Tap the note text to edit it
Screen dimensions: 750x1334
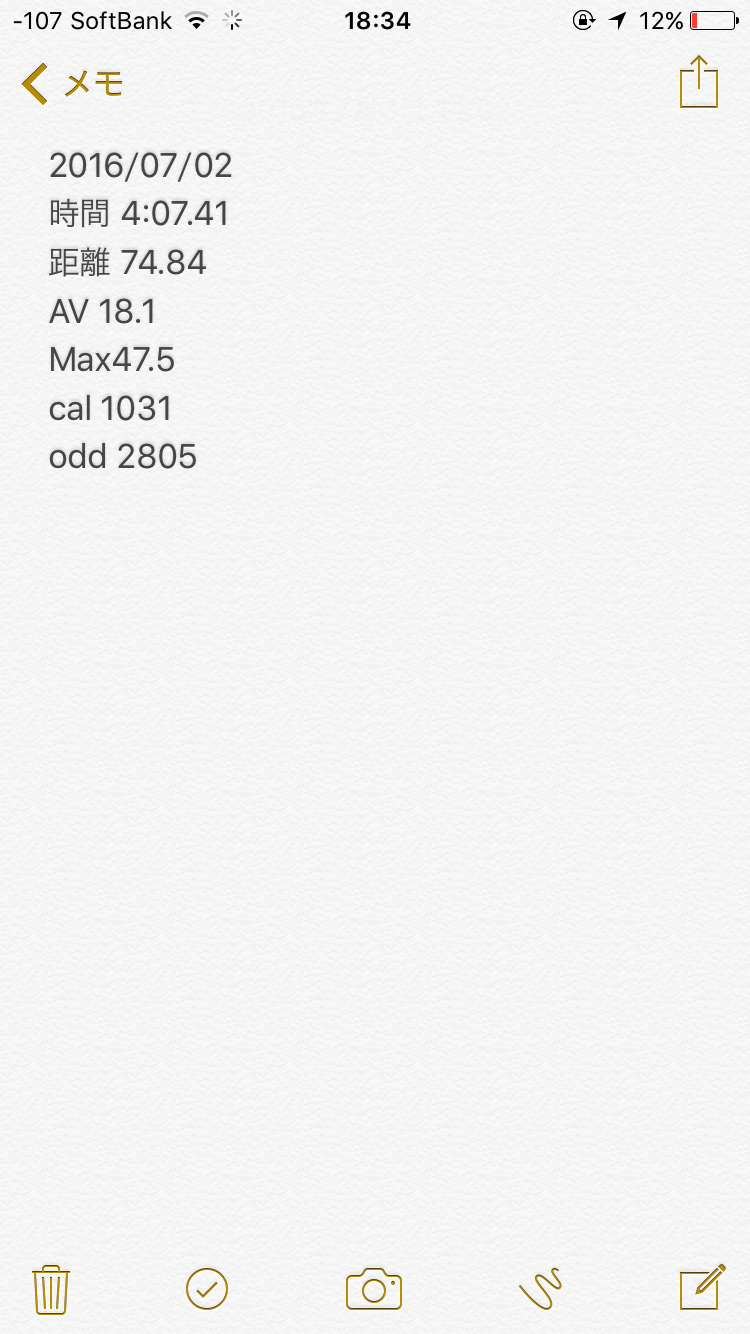point(140,311)
